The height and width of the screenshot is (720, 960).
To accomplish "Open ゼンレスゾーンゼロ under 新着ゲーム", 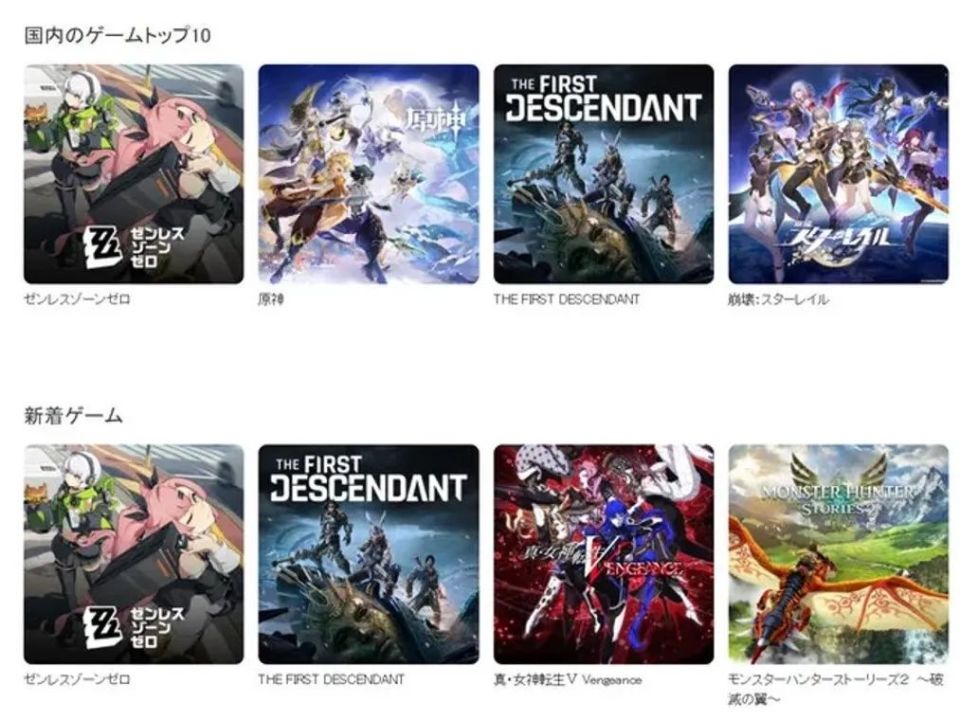I will pyautogui.click(x=133, y=554).
